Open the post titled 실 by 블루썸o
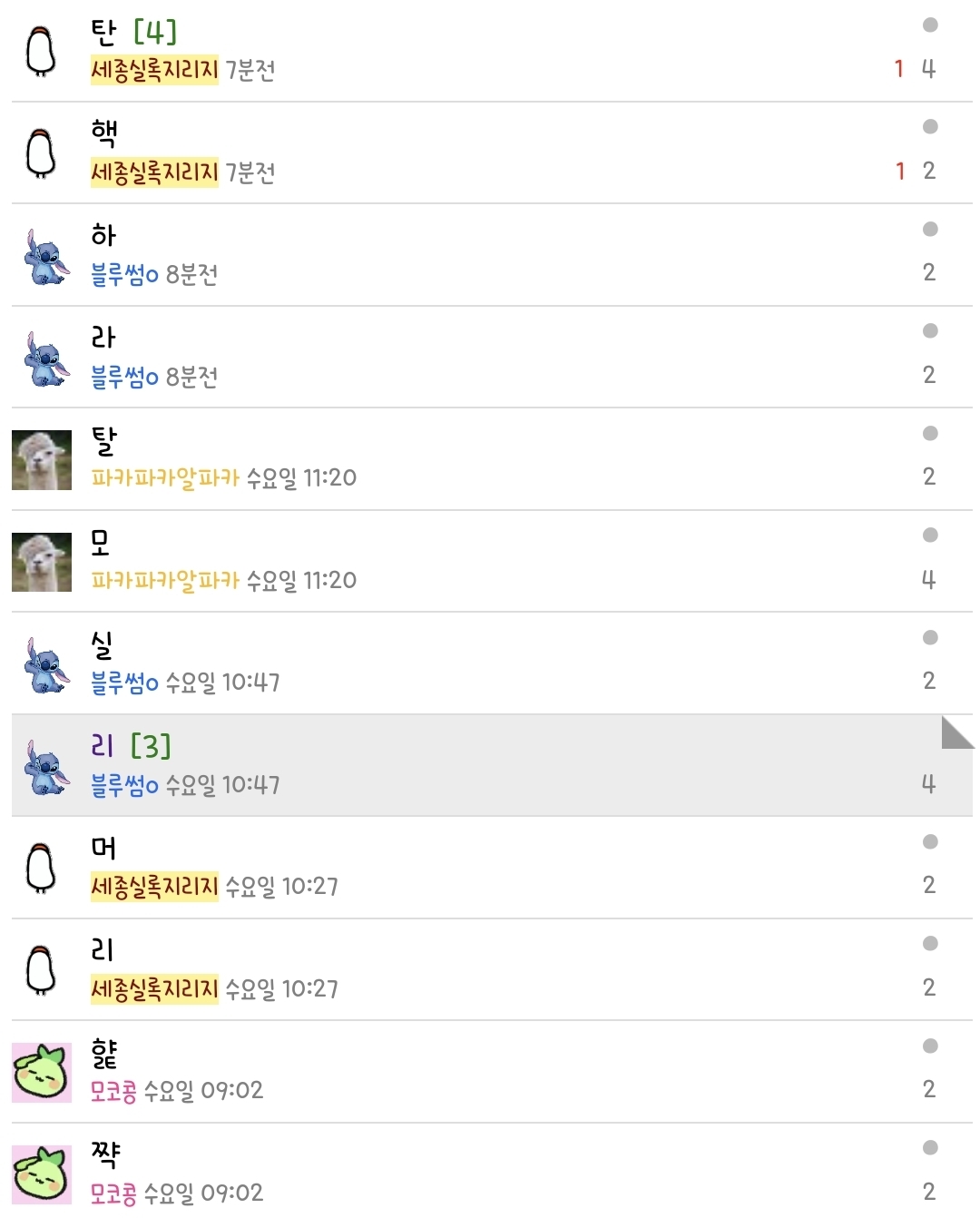The image size is (980, 1218). [x=492, y=663]
